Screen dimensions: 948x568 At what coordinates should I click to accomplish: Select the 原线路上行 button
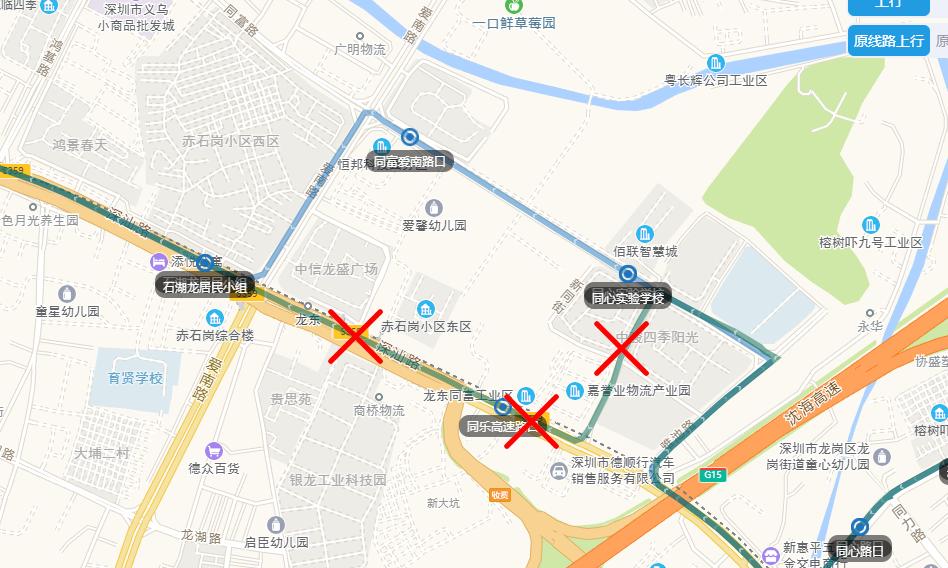(888, 41)
